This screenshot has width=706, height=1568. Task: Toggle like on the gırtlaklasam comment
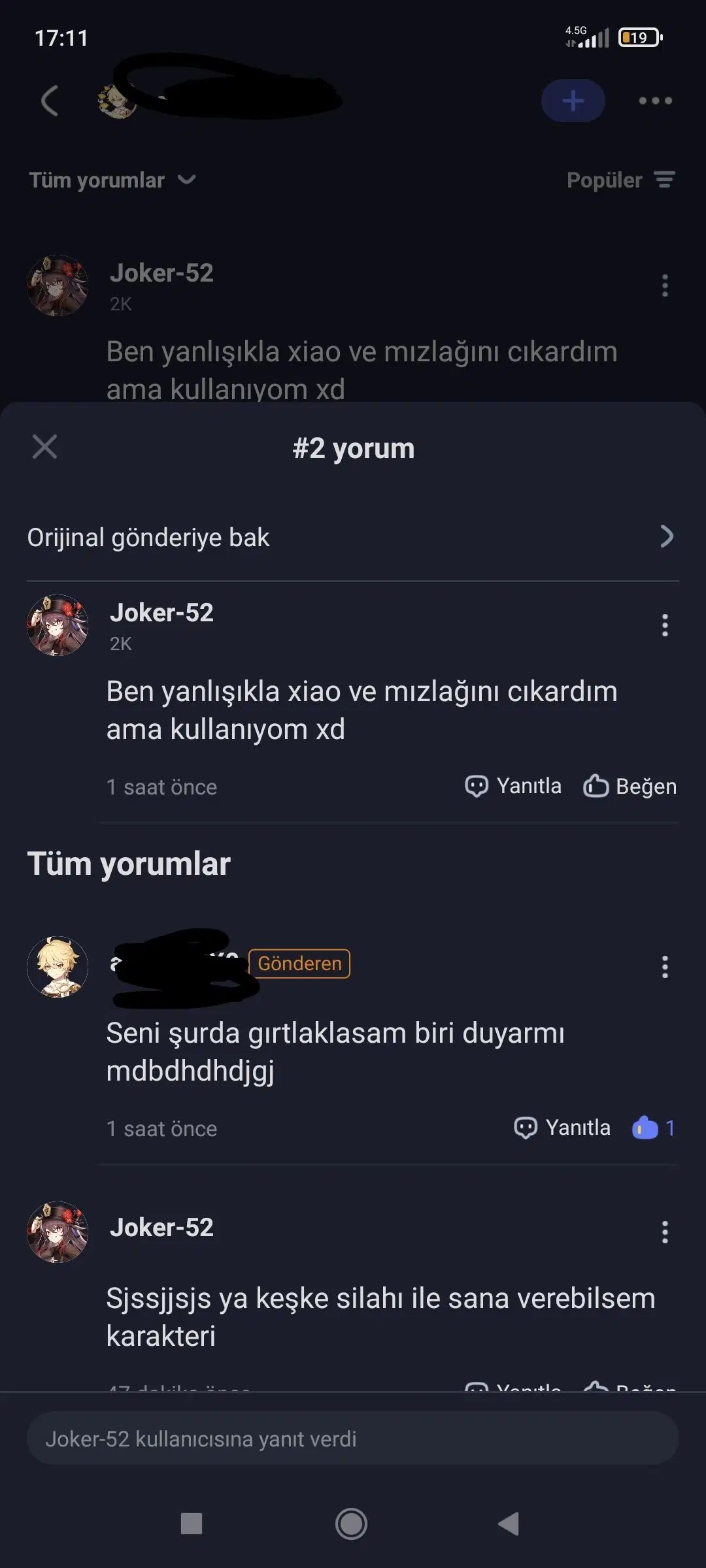tap(647, 1128)
